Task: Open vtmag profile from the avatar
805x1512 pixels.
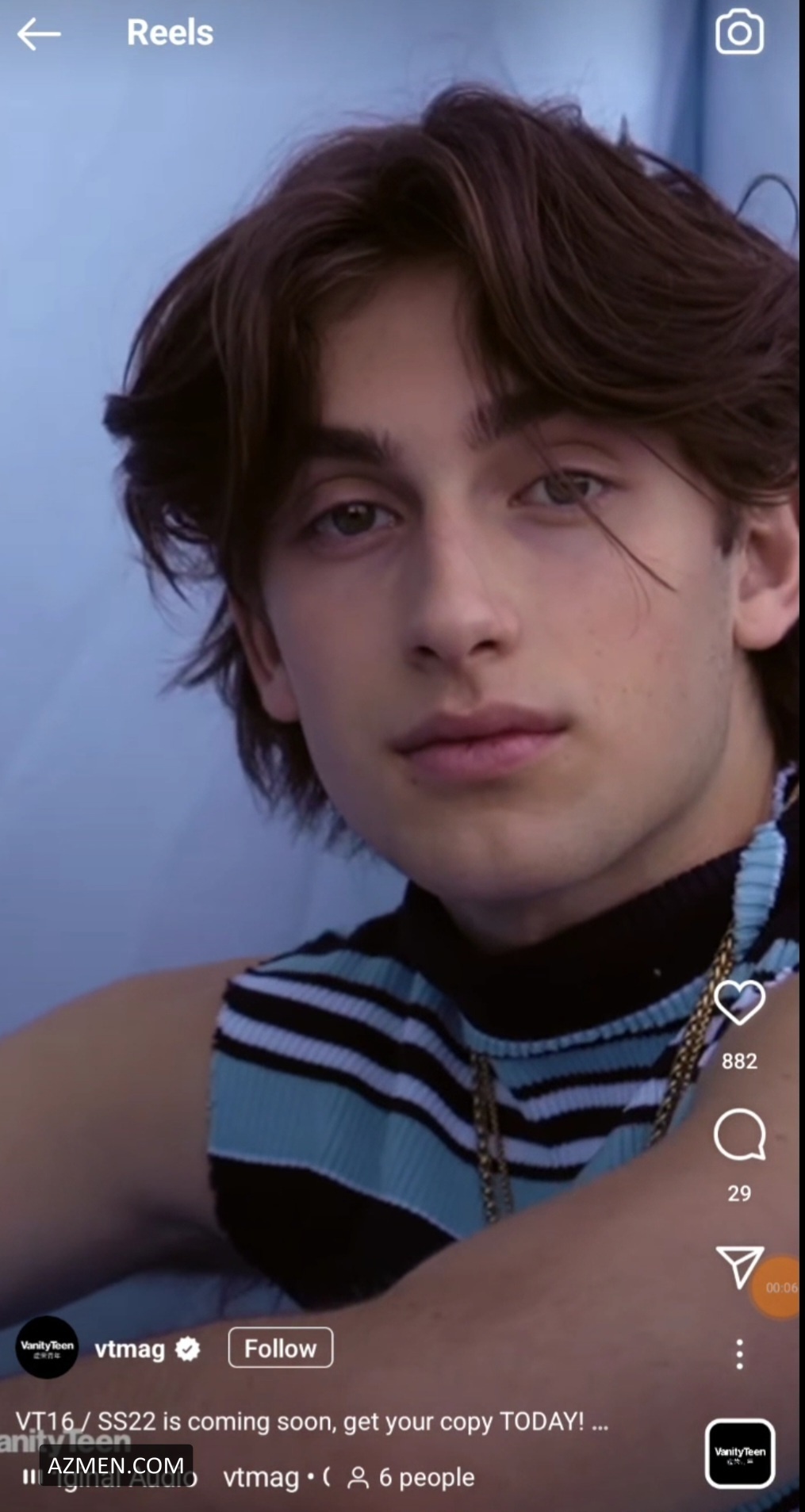Action: click(x=47, y=1347)
